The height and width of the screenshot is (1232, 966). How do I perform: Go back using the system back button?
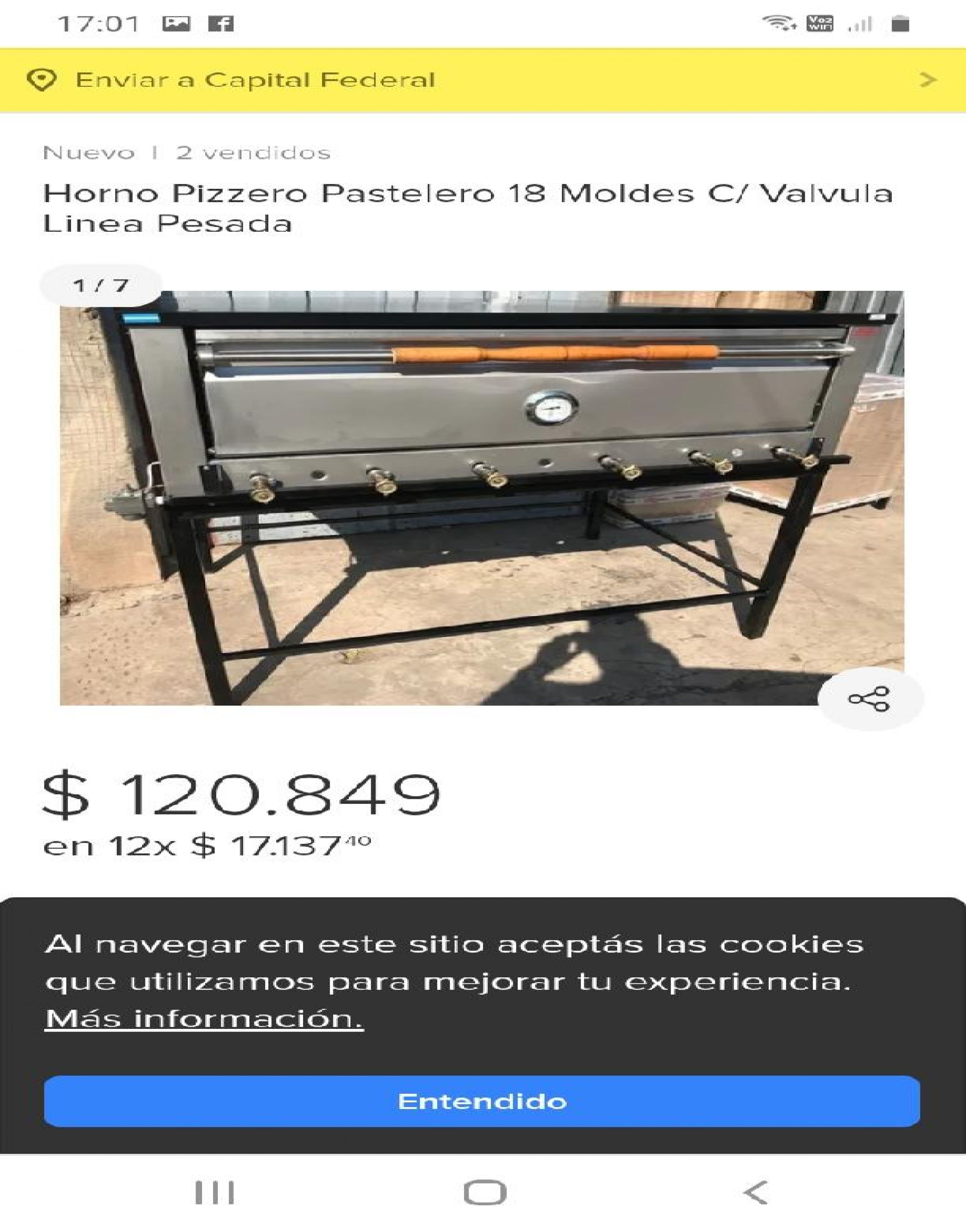756,1193
